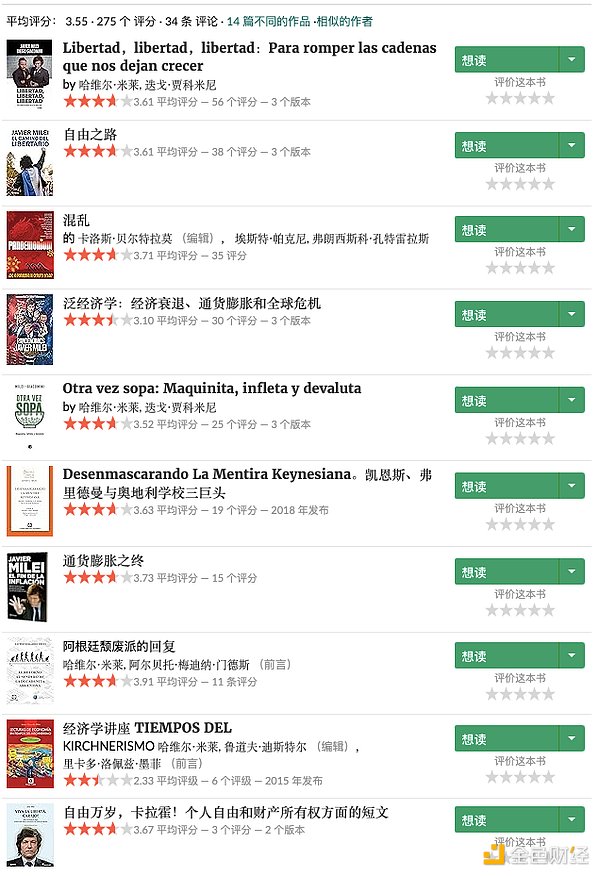The image size is (600, 876).
Task: Open the 泛经济学 book title
Action: [191, 303]
